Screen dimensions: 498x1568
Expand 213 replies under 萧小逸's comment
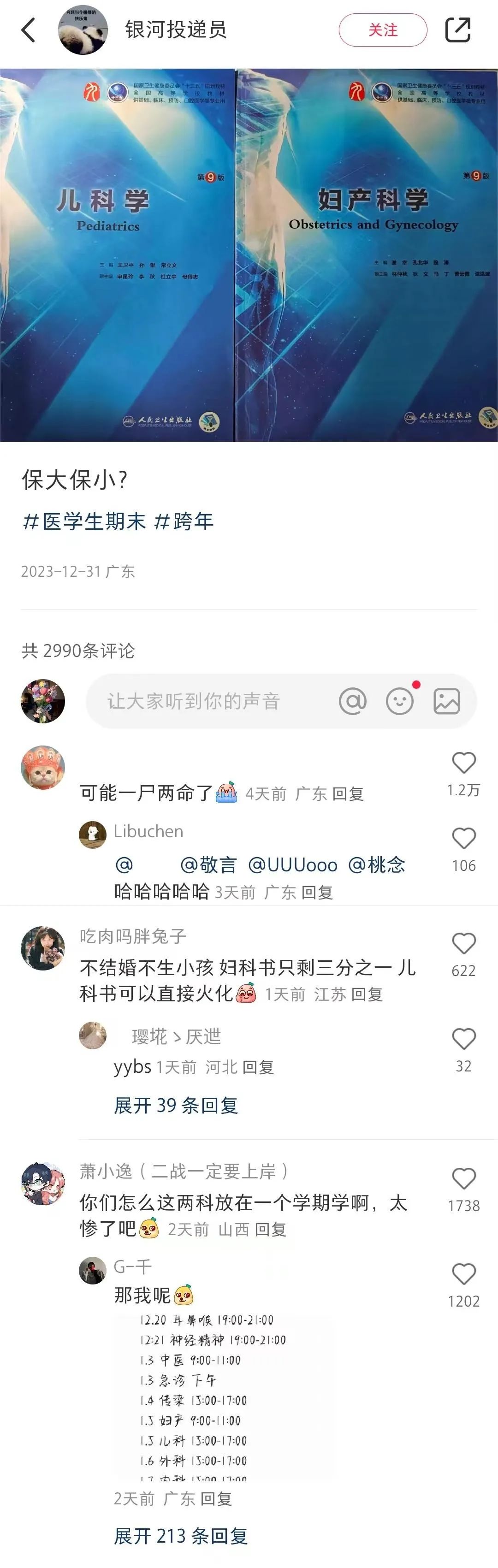pos(181,1536)
